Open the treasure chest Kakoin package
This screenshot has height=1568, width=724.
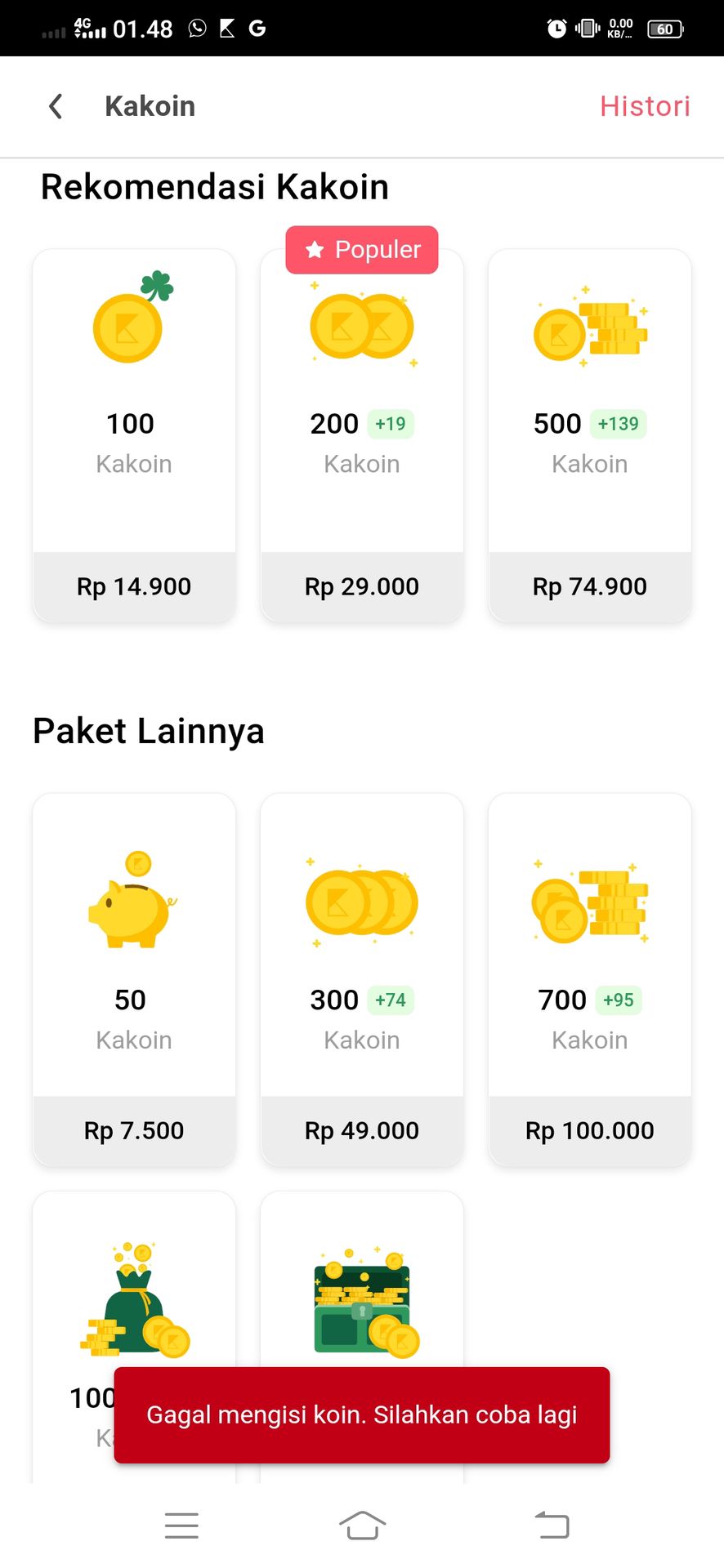tap(362, 1281)
